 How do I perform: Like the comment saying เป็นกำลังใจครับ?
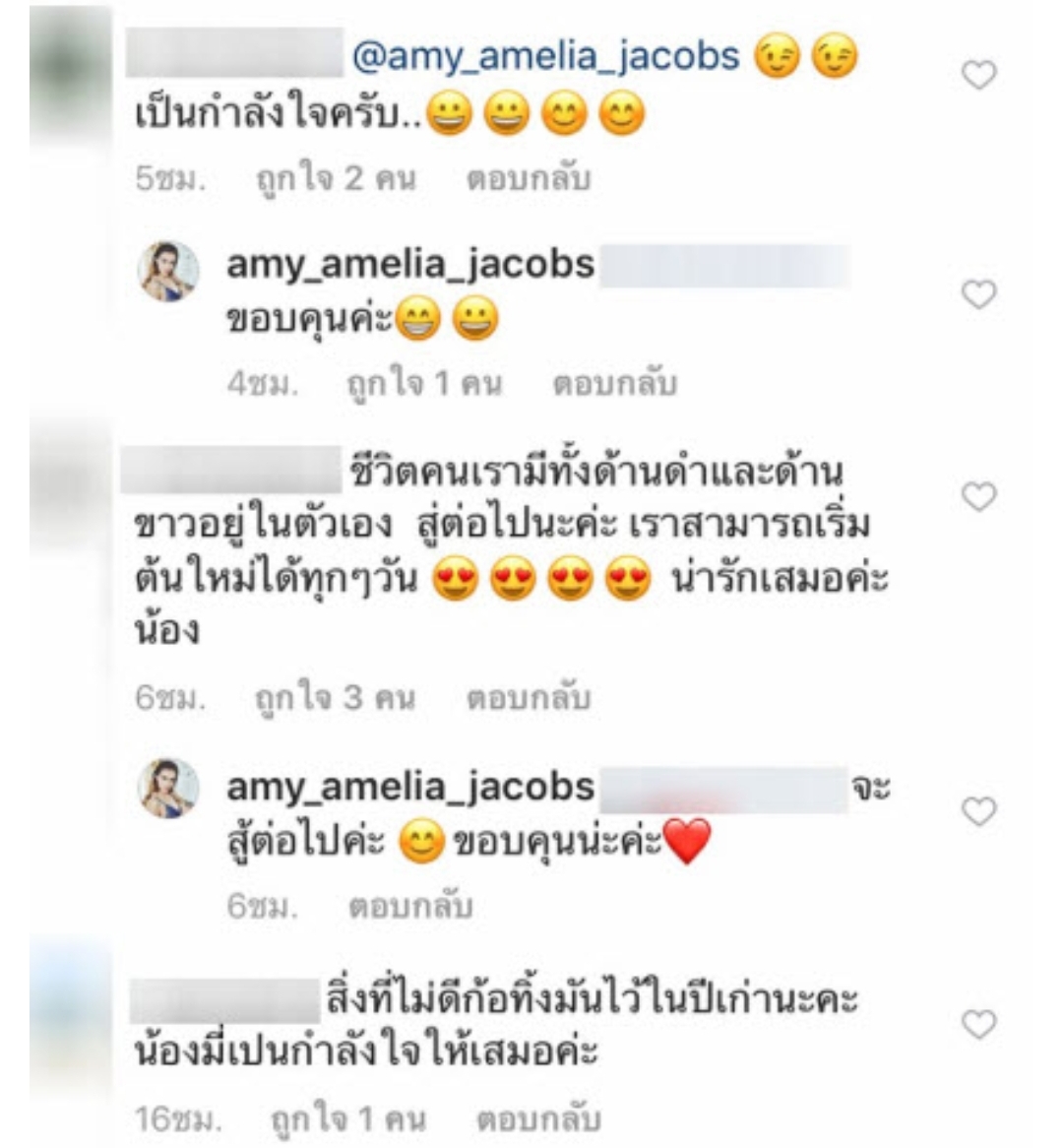(978, 75)
